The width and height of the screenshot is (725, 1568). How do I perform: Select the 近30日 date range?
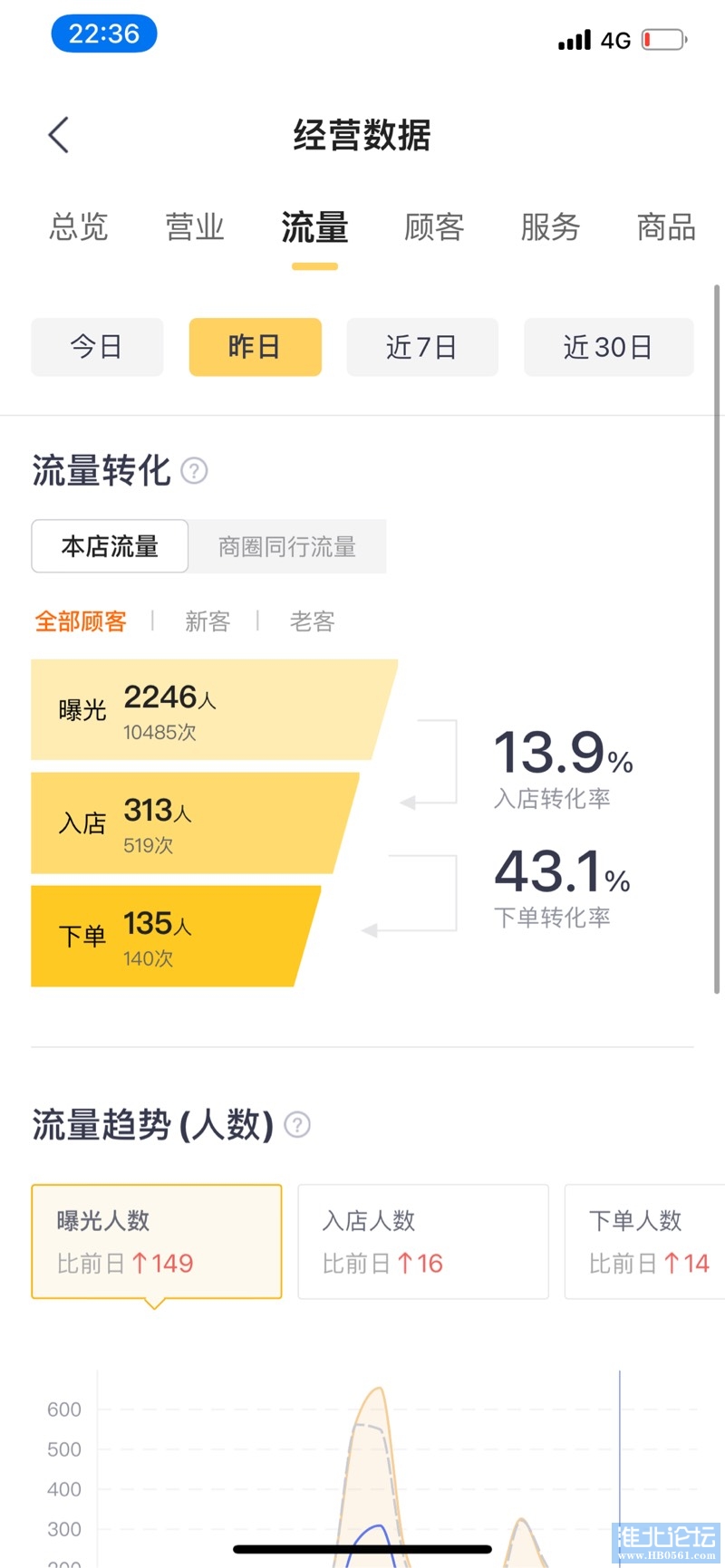[608, 347]
